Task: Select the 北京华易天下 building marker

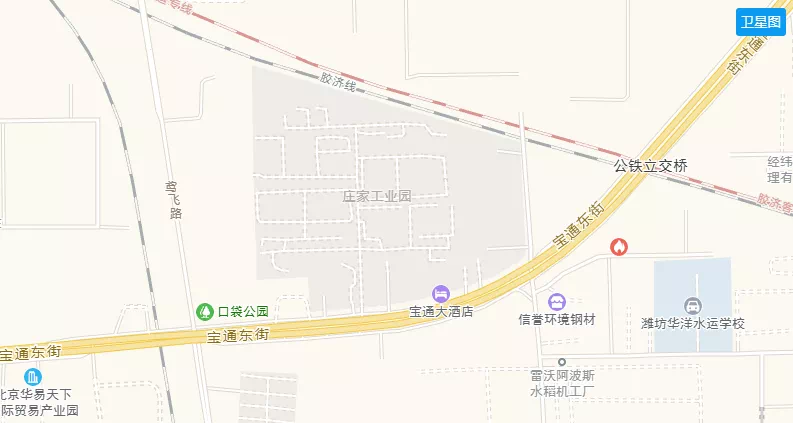Action: (34, 377)
